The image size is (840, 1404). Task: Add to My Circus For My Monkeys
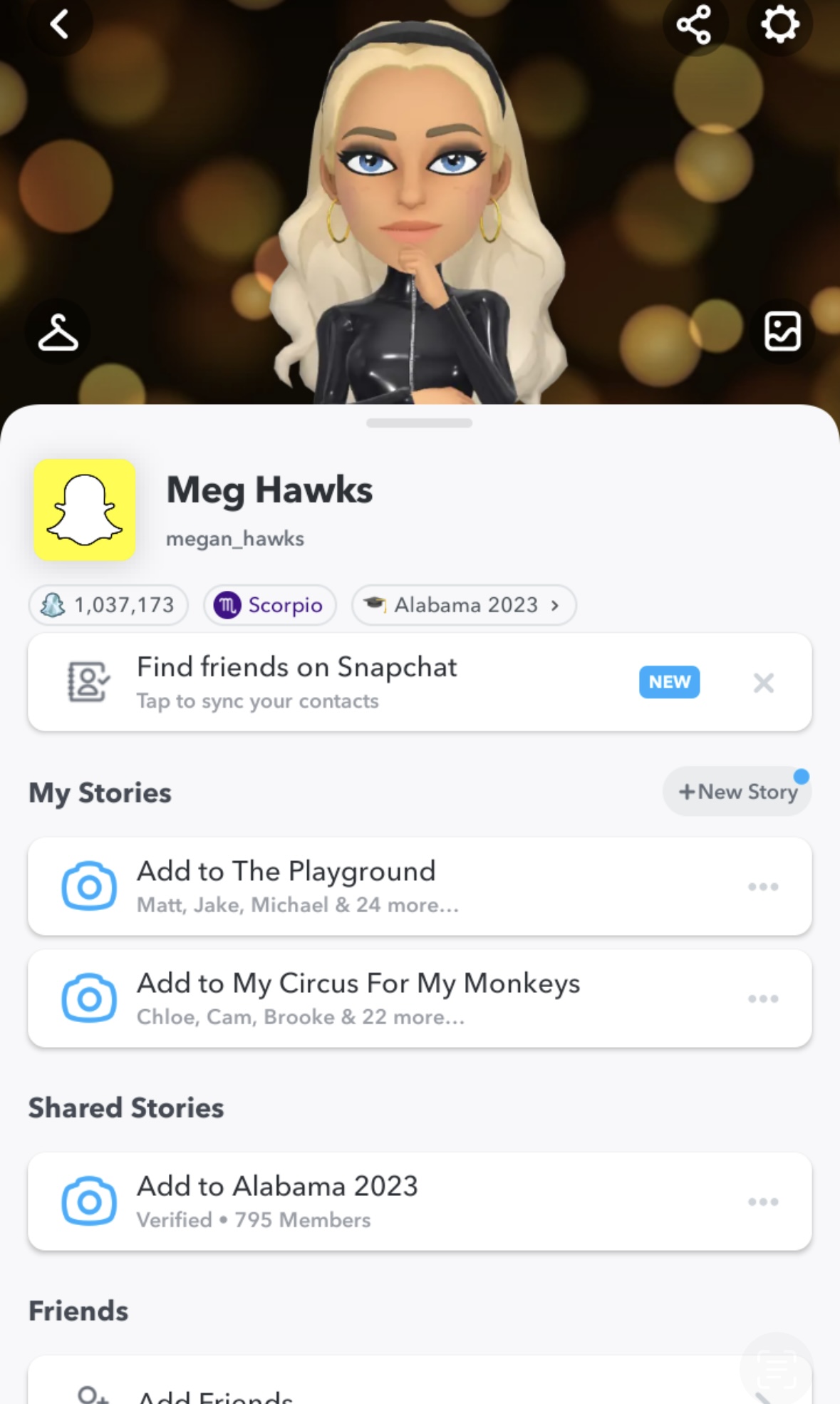[x=420, y=998]
